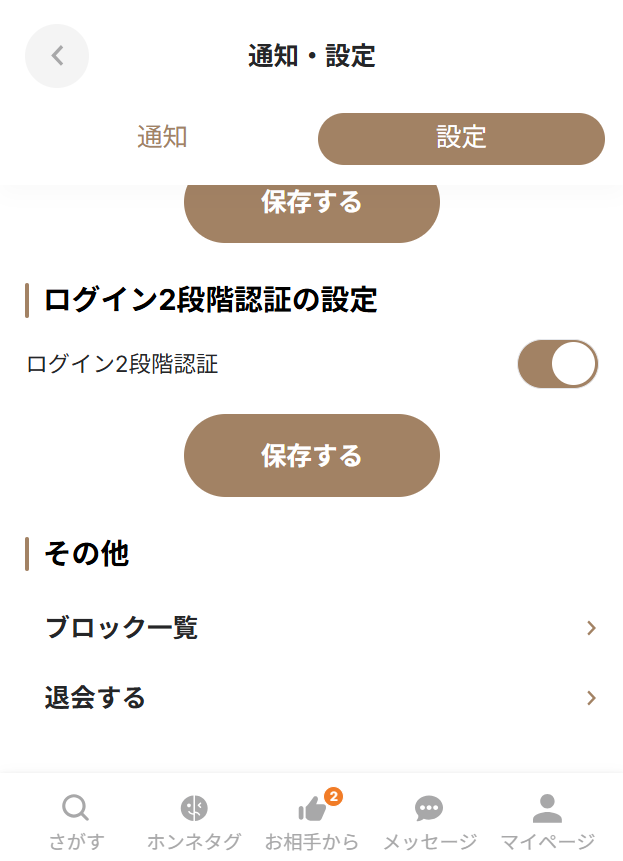Viewport: 623px width, 861px height.
Task: Toggle the ログイン2段階認証 switch
Action: [557, 364]
